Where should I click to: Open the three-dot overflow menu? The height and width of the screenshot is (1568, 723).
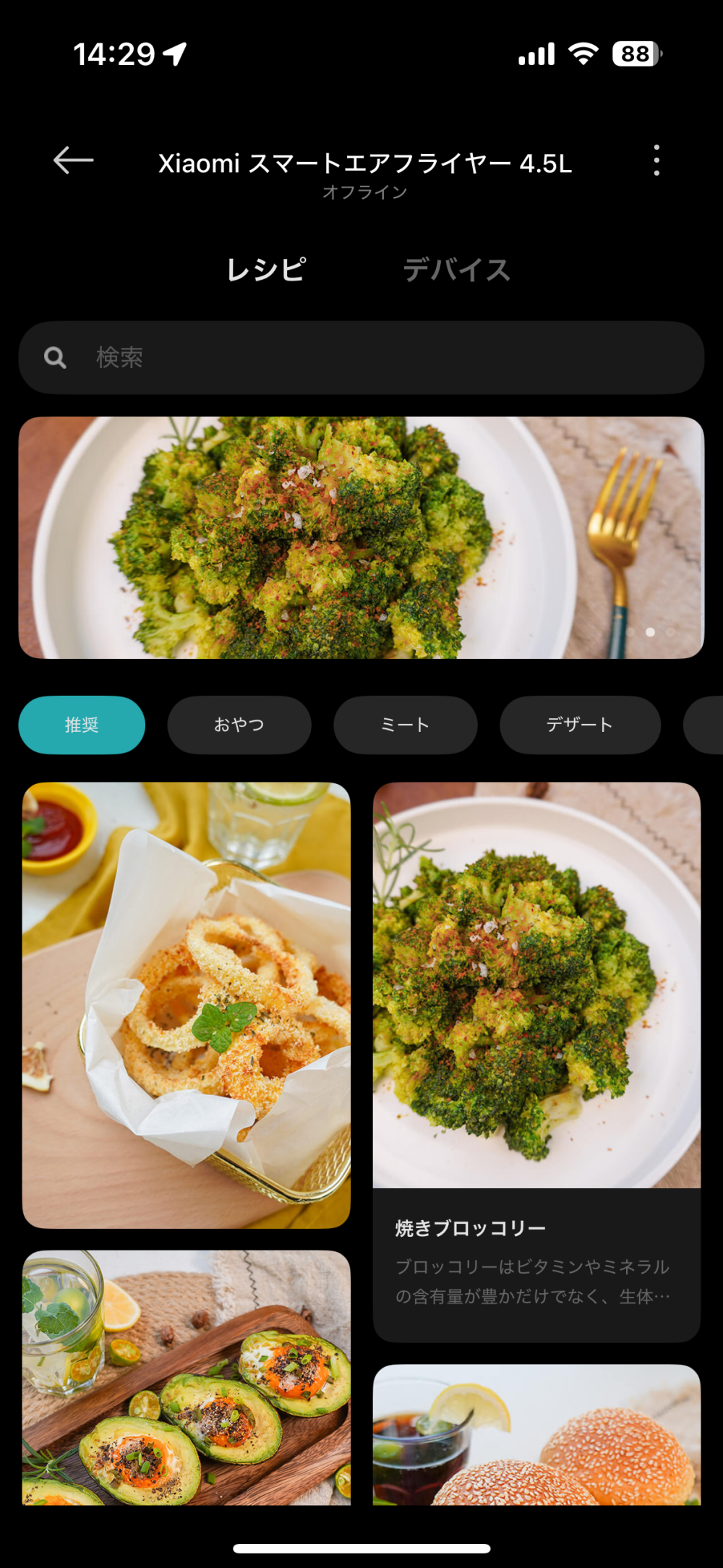click(656, 160)
